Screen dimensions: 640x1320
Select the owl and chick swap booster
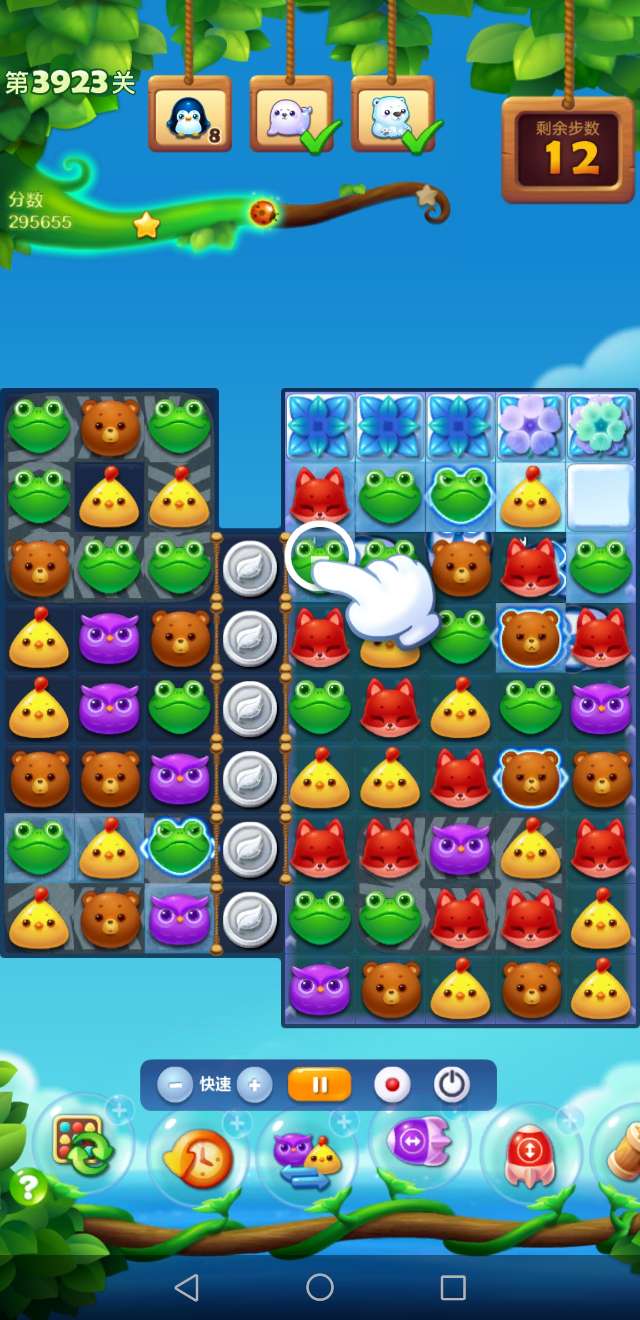306,1157
